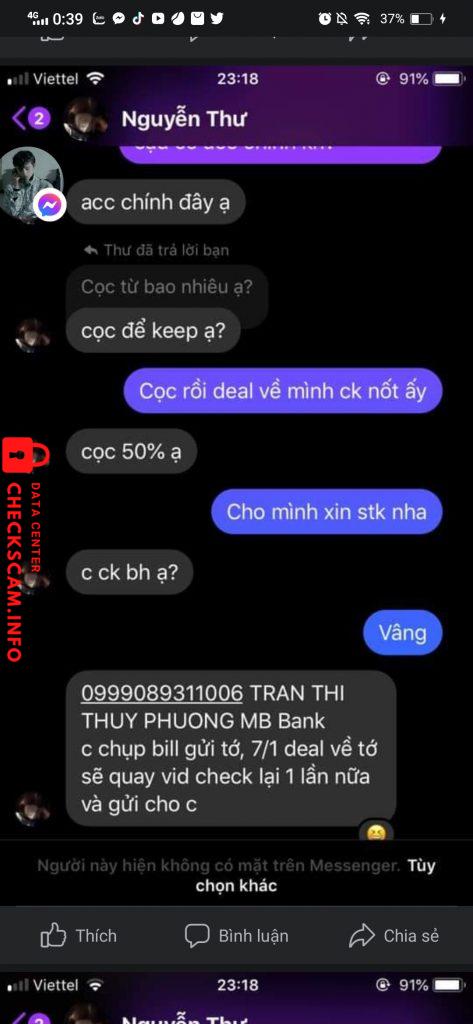
Task: Like this post with Thích
Action: coord(78,936)
